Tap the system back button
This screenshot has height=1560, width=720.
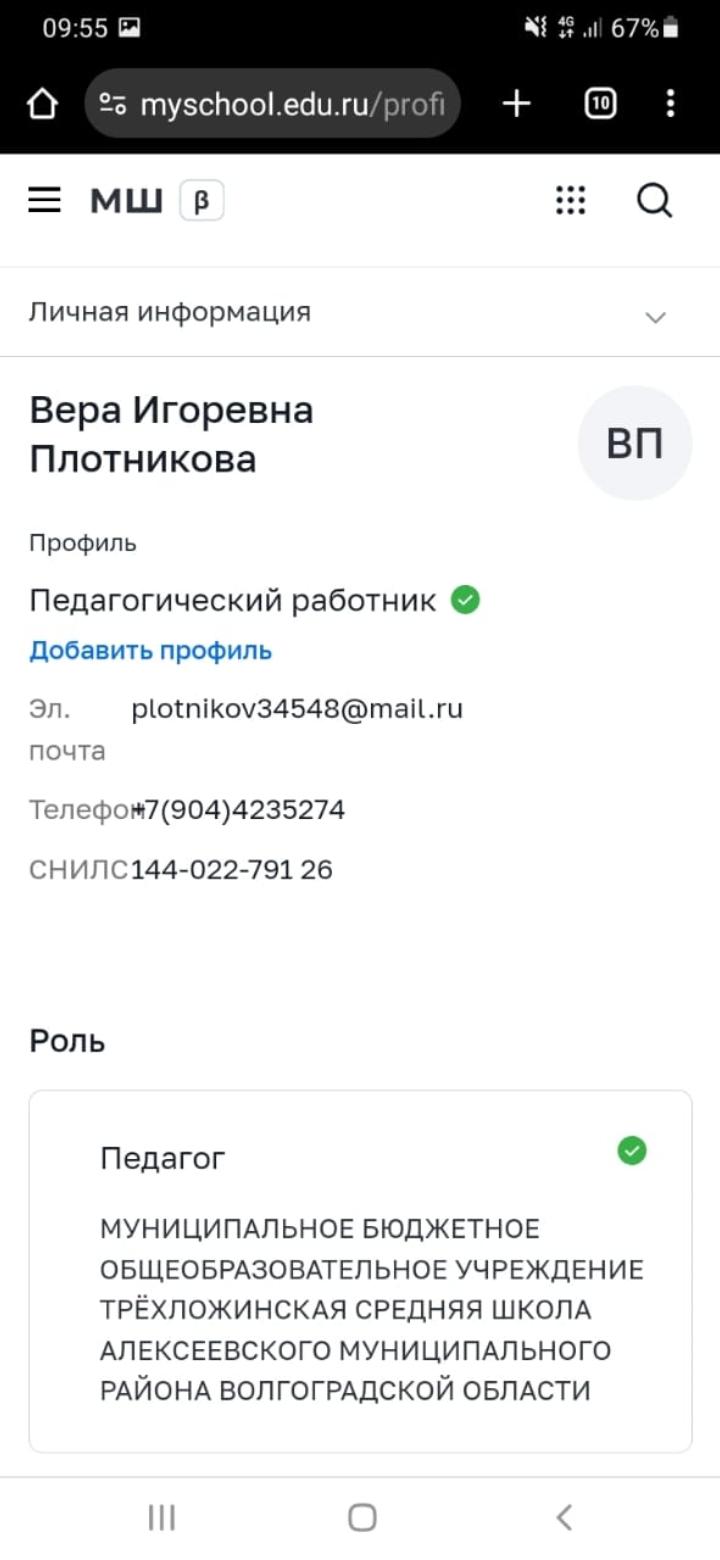click(x=564, y=1518)
